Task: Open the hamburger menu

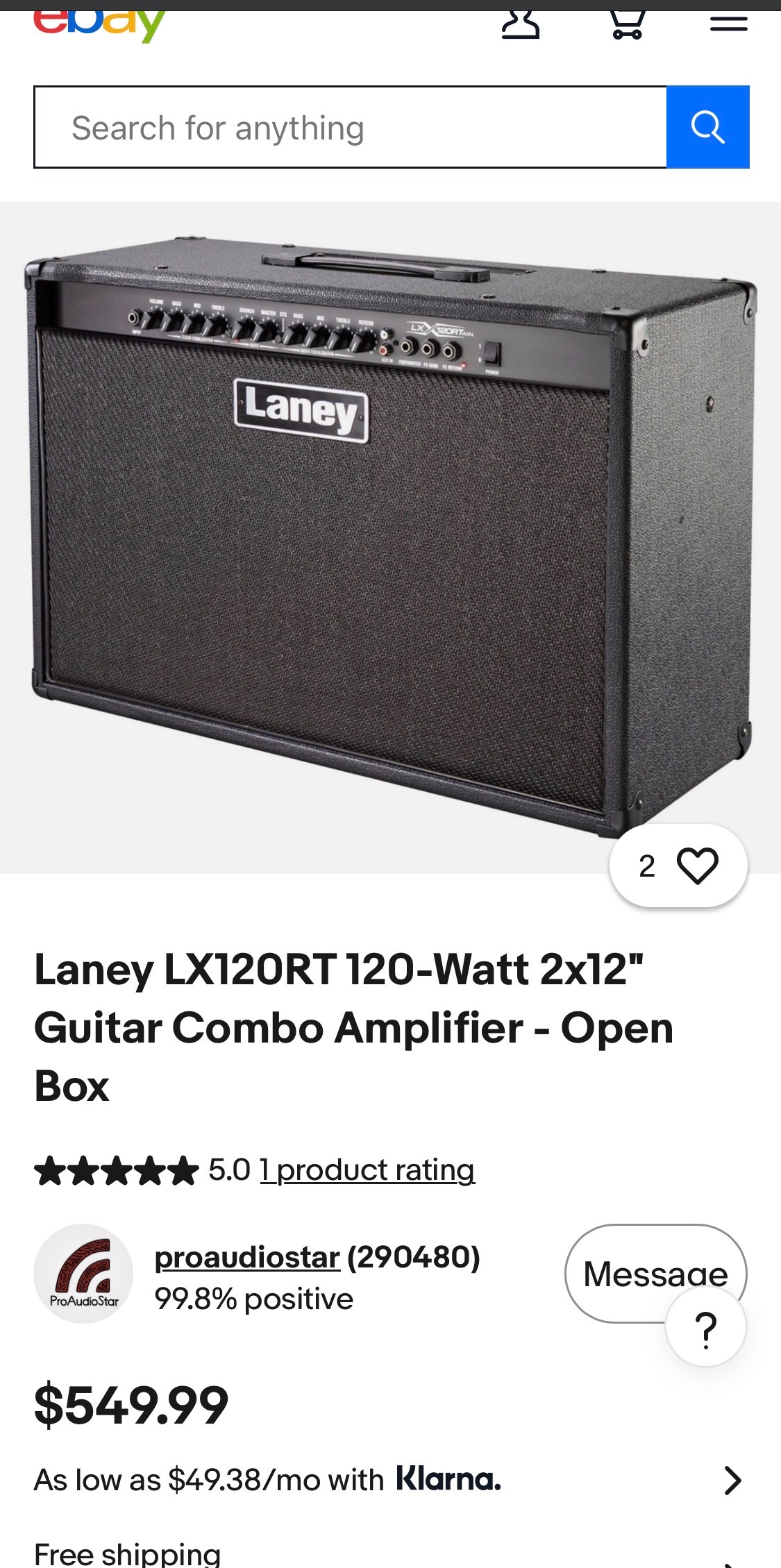Action: tap(729, 24)
